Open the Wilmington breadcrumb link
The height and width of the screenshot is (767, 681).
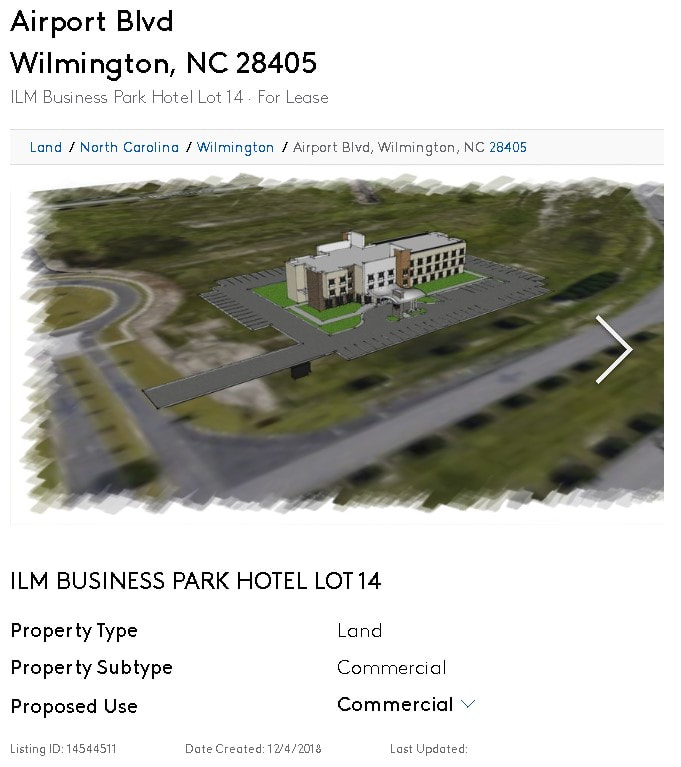click(x=235, y=147)
